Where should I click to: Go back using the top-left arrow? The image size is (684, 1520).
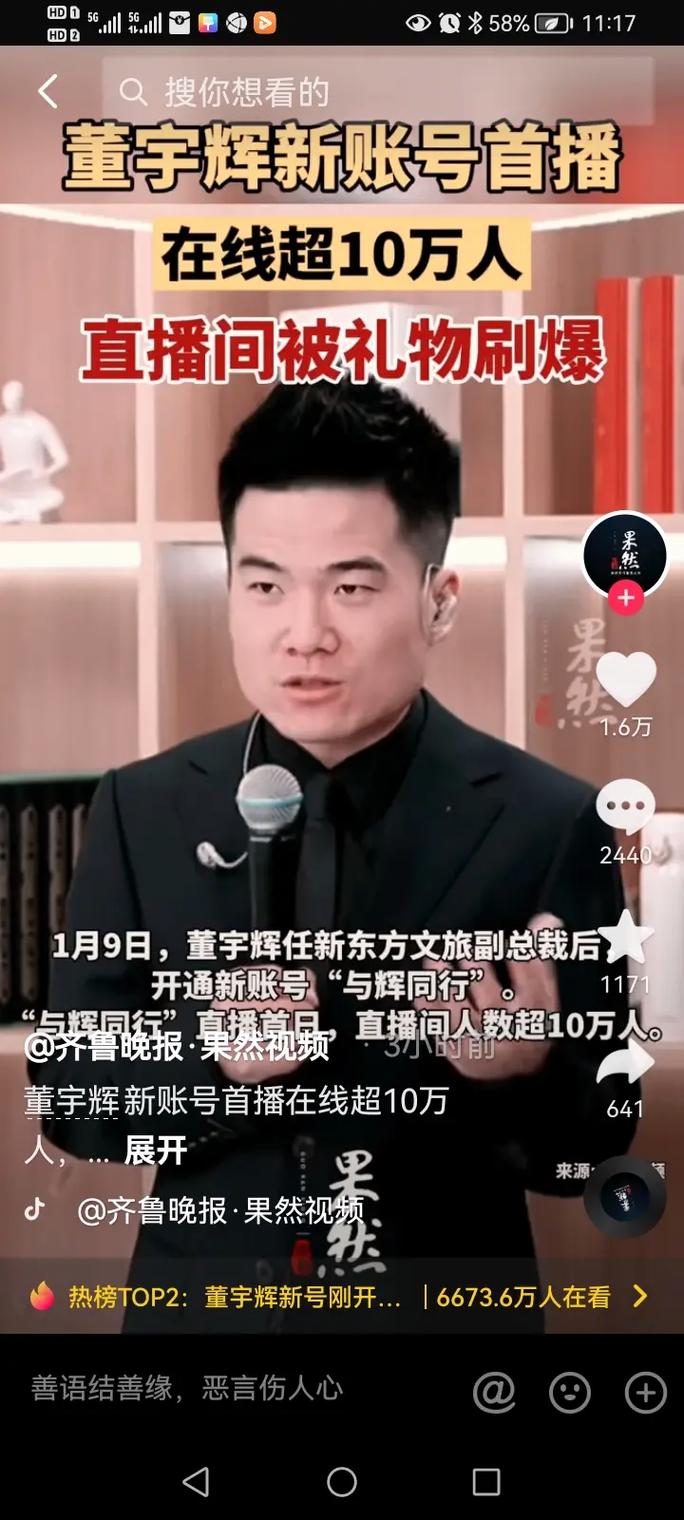pos(47,92)
